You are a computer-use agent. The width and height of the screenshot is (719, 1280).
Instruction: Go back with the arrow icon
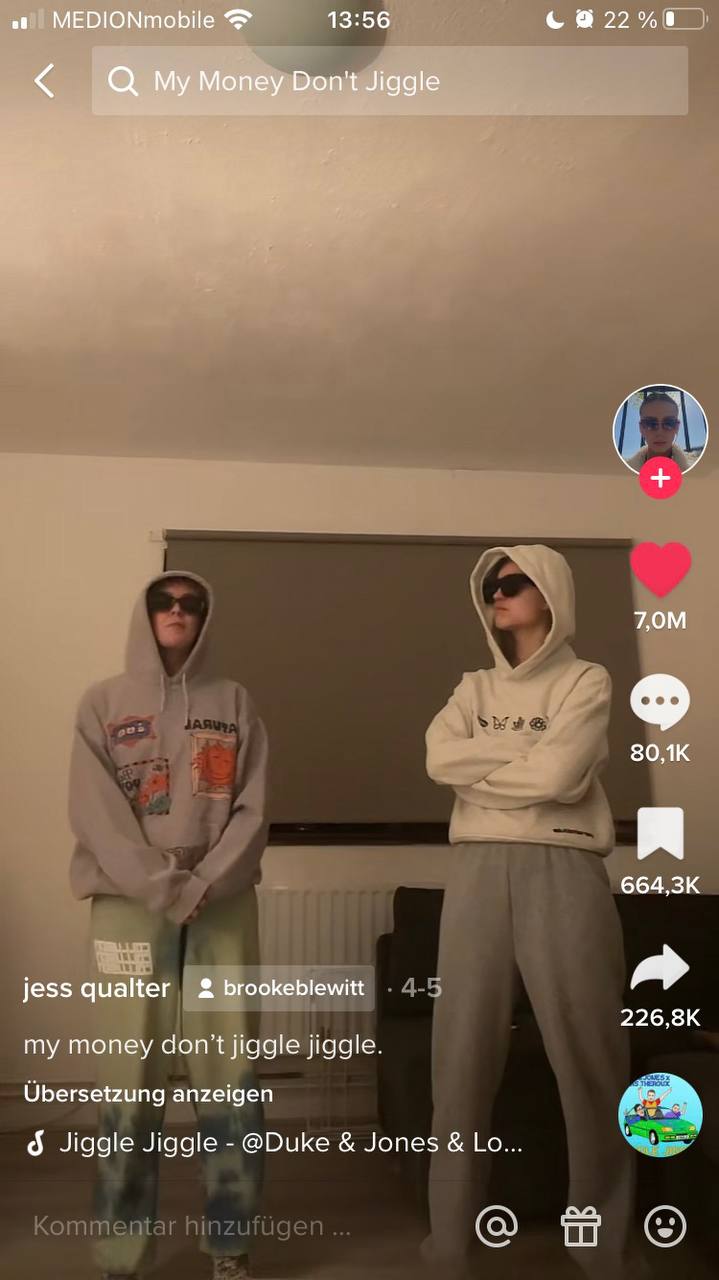click(44, 81)
